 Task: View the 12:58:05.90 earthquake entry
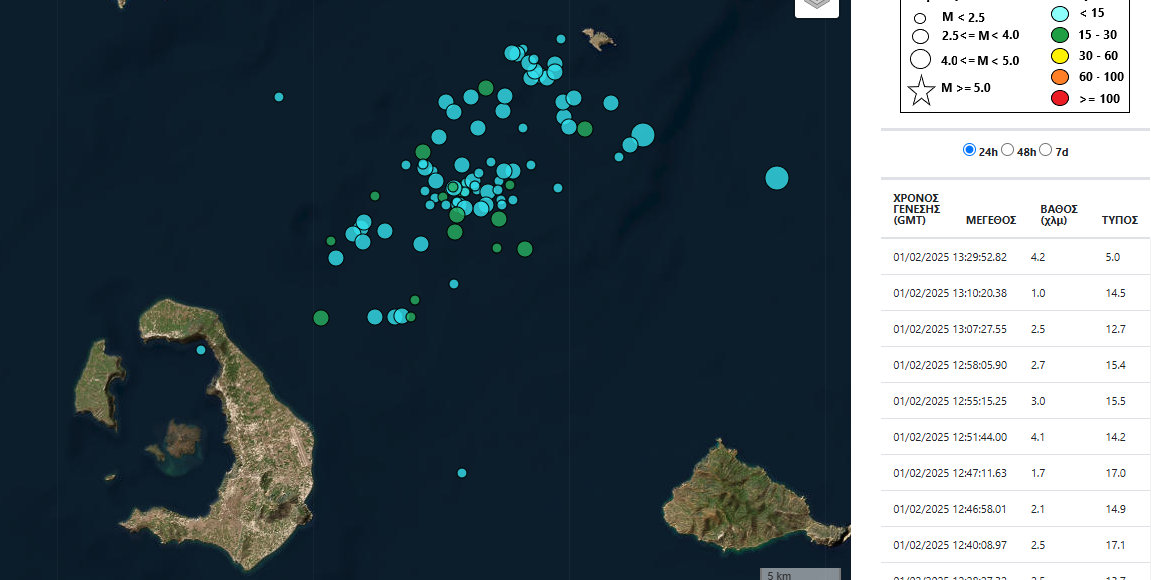click(x=1015, y=365)
